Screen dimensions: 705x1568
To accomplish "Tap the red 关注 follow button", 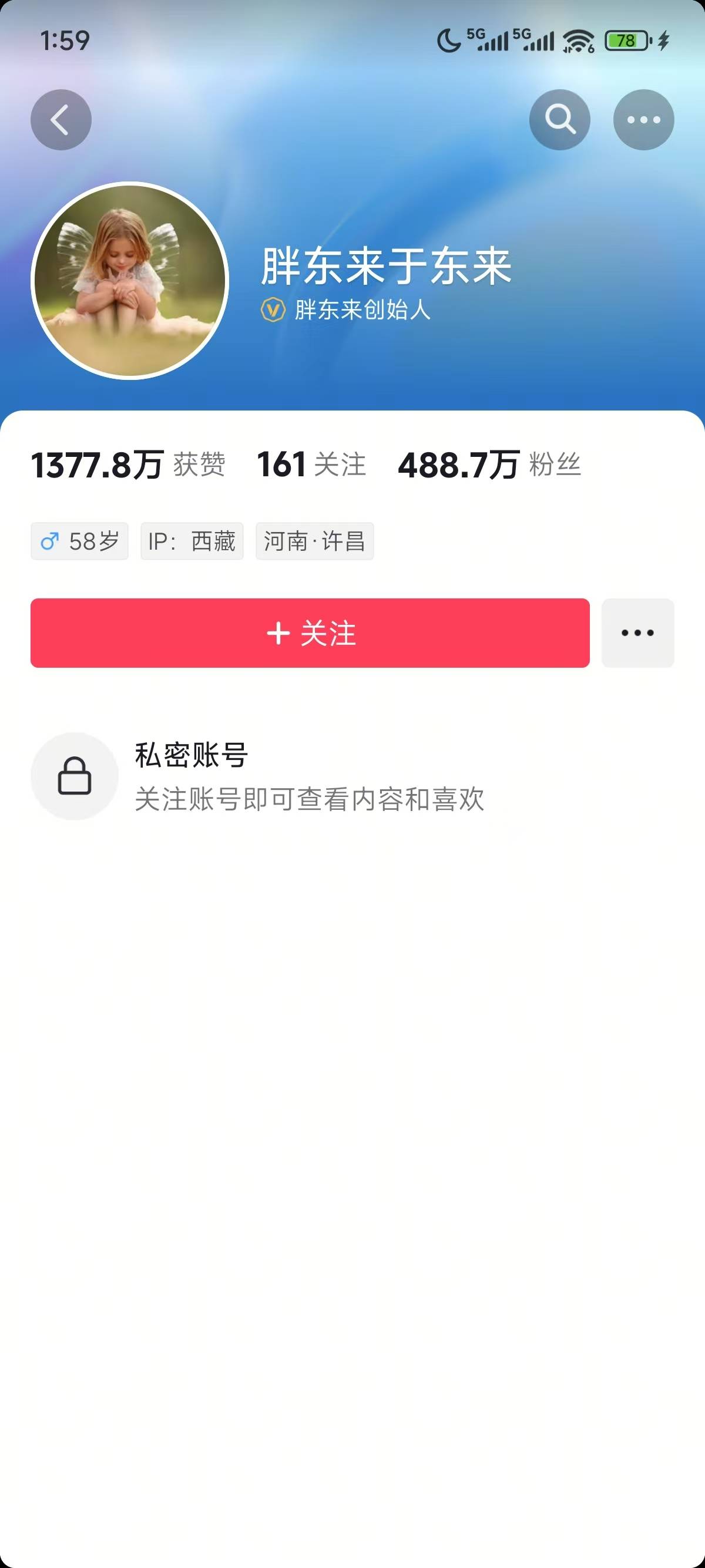I will tap(310, 633).
